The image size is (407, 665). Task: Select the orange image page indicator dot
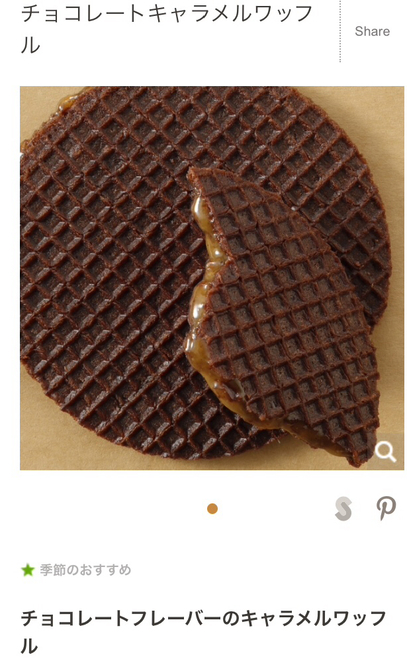click(212, 509)
